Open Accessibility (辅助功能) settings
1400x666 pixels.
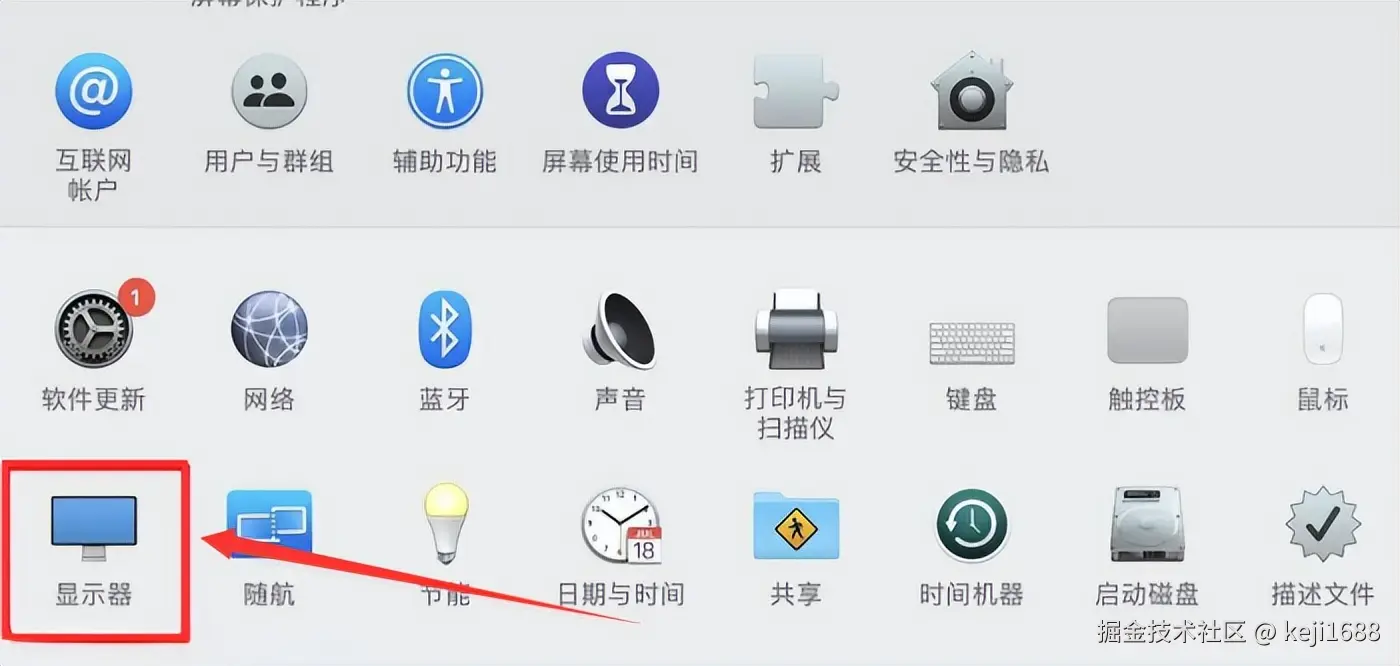click(x=445, y=92)
